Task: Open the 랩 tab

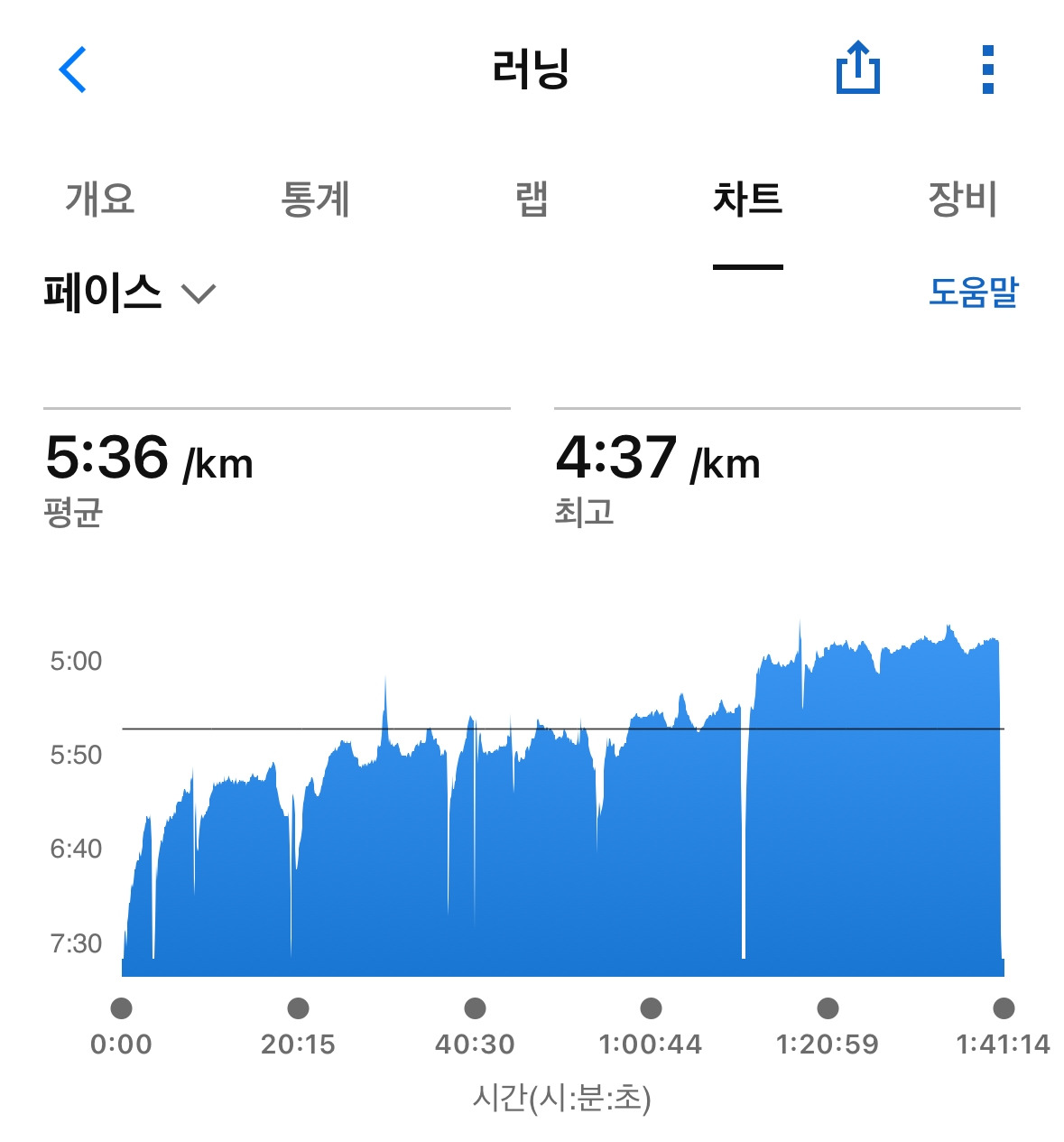Action: [x=532, y=199]
